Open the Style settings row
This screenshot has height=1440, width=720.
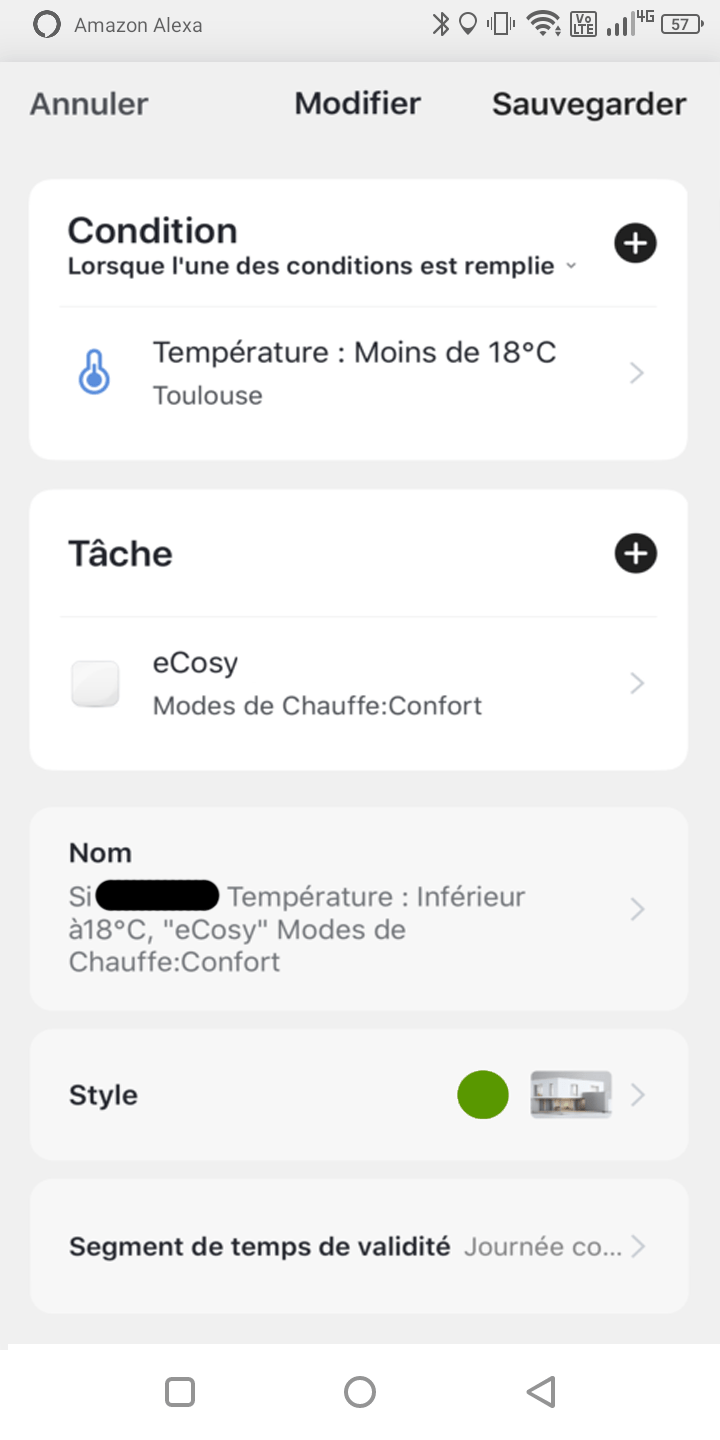(x=358, y=1095)
